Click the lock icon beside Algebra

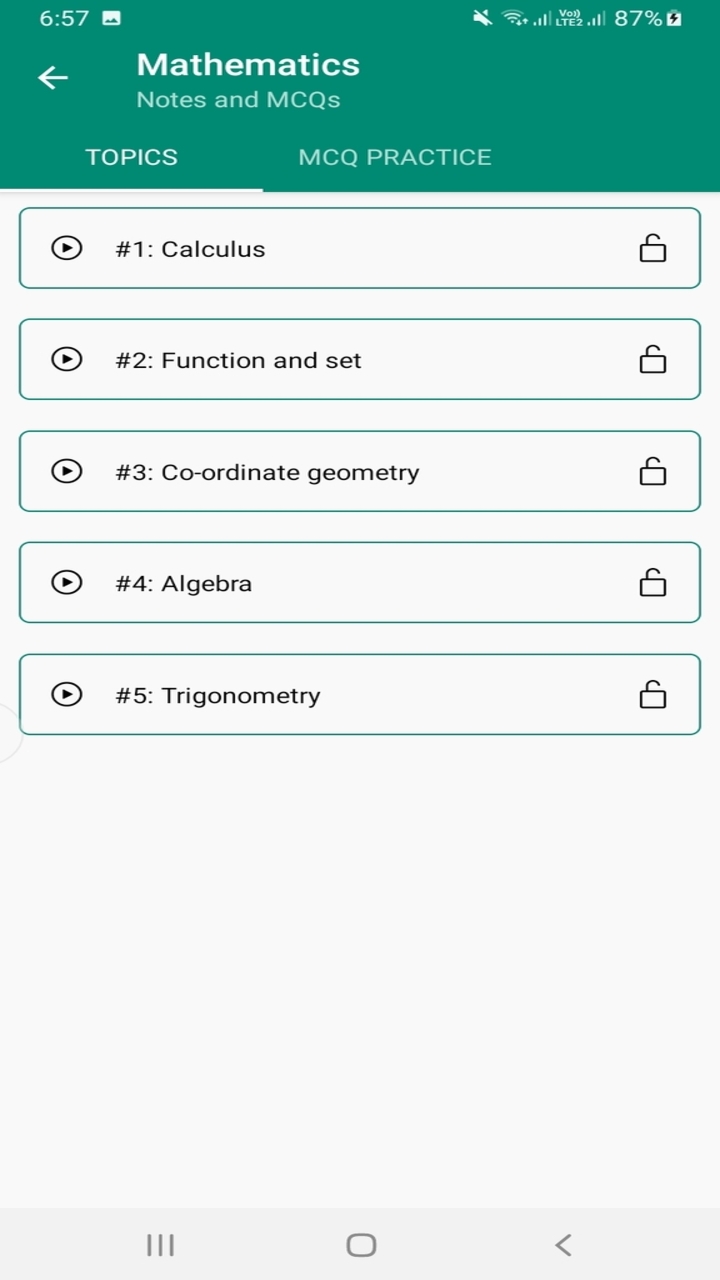point(653,582)
